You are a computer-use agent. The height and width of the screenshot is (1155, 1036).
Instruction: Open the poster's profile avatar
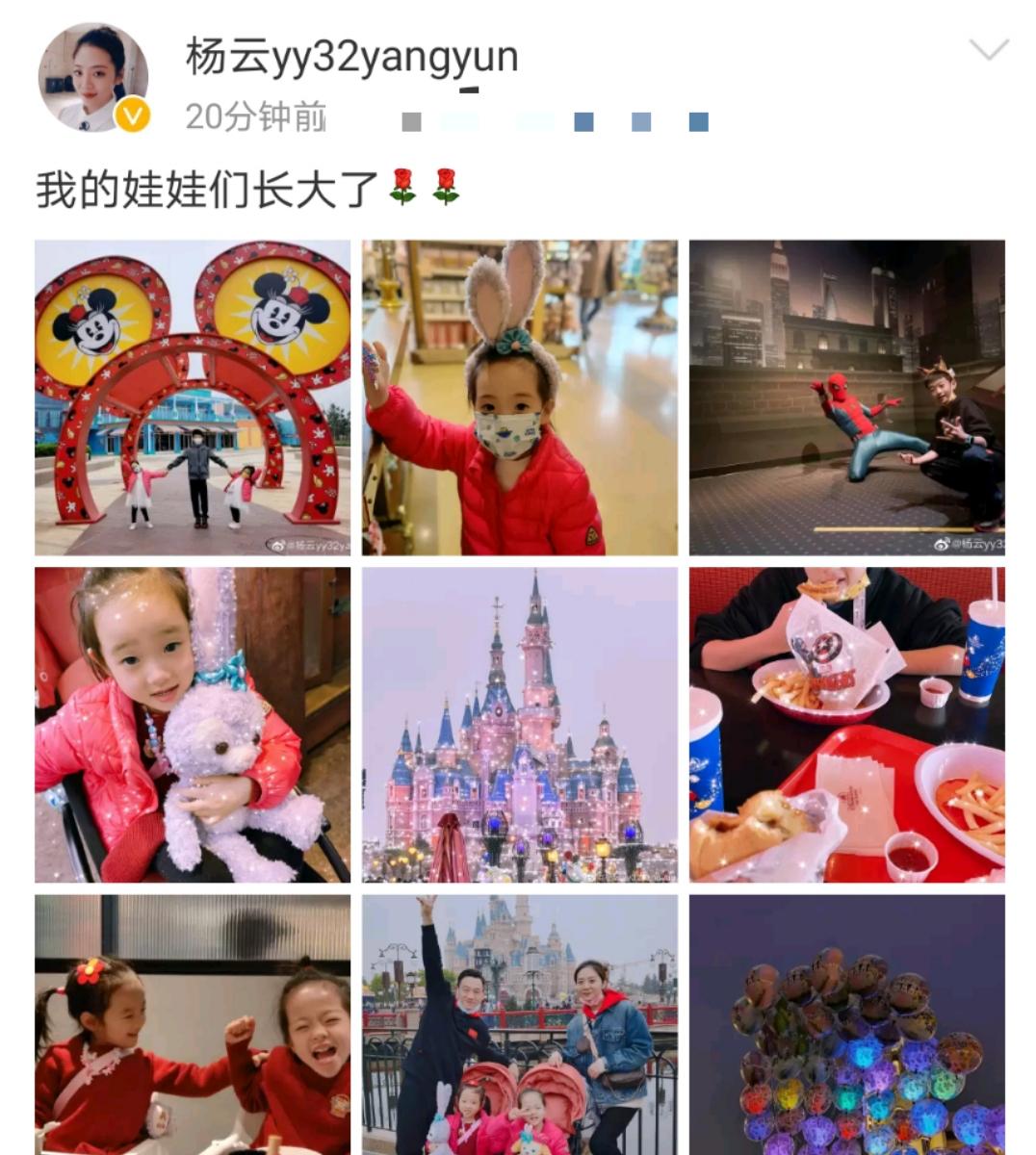[92, 79]
